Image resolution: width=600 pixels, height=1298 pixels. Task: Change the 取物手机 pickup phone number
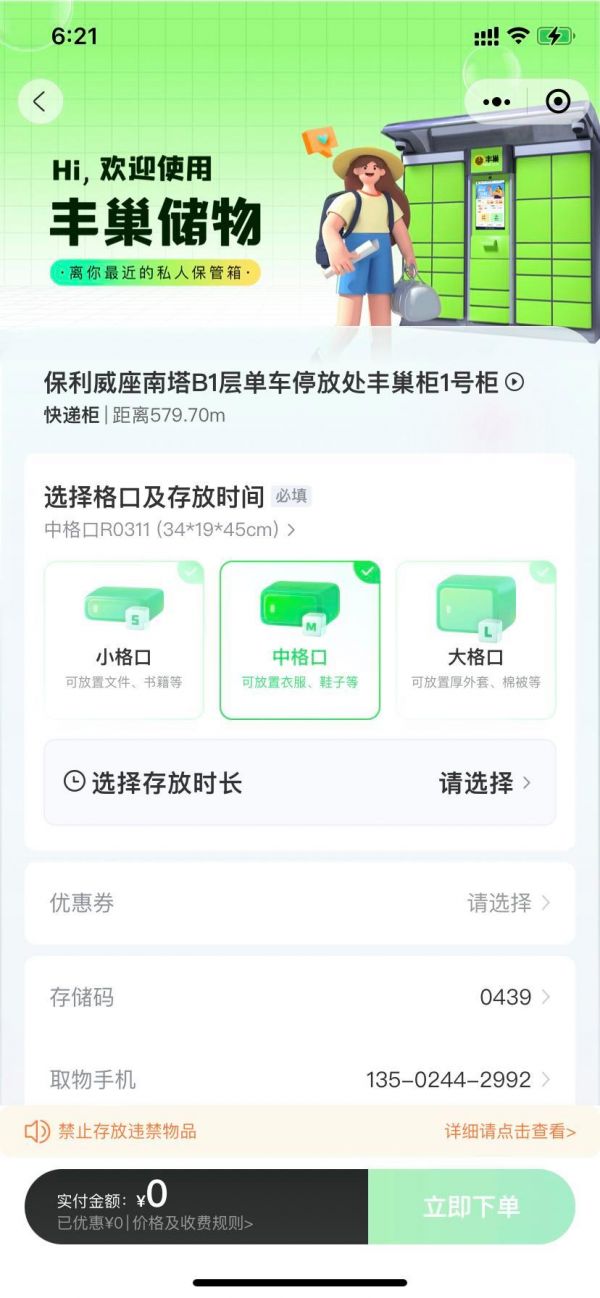point(300,1079)
